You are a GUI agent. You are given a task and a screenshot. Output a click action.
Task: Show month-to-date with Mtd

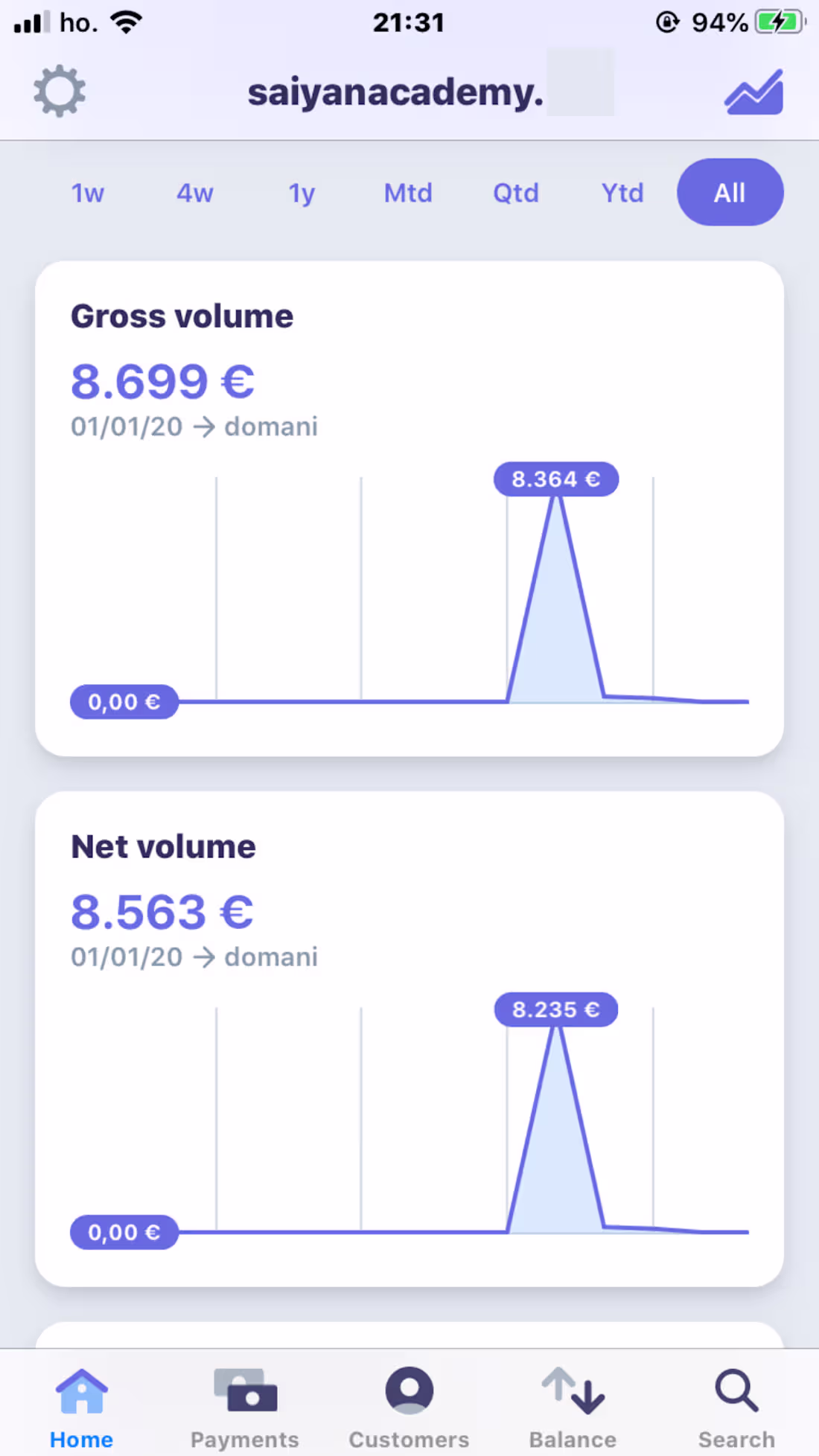408,193
